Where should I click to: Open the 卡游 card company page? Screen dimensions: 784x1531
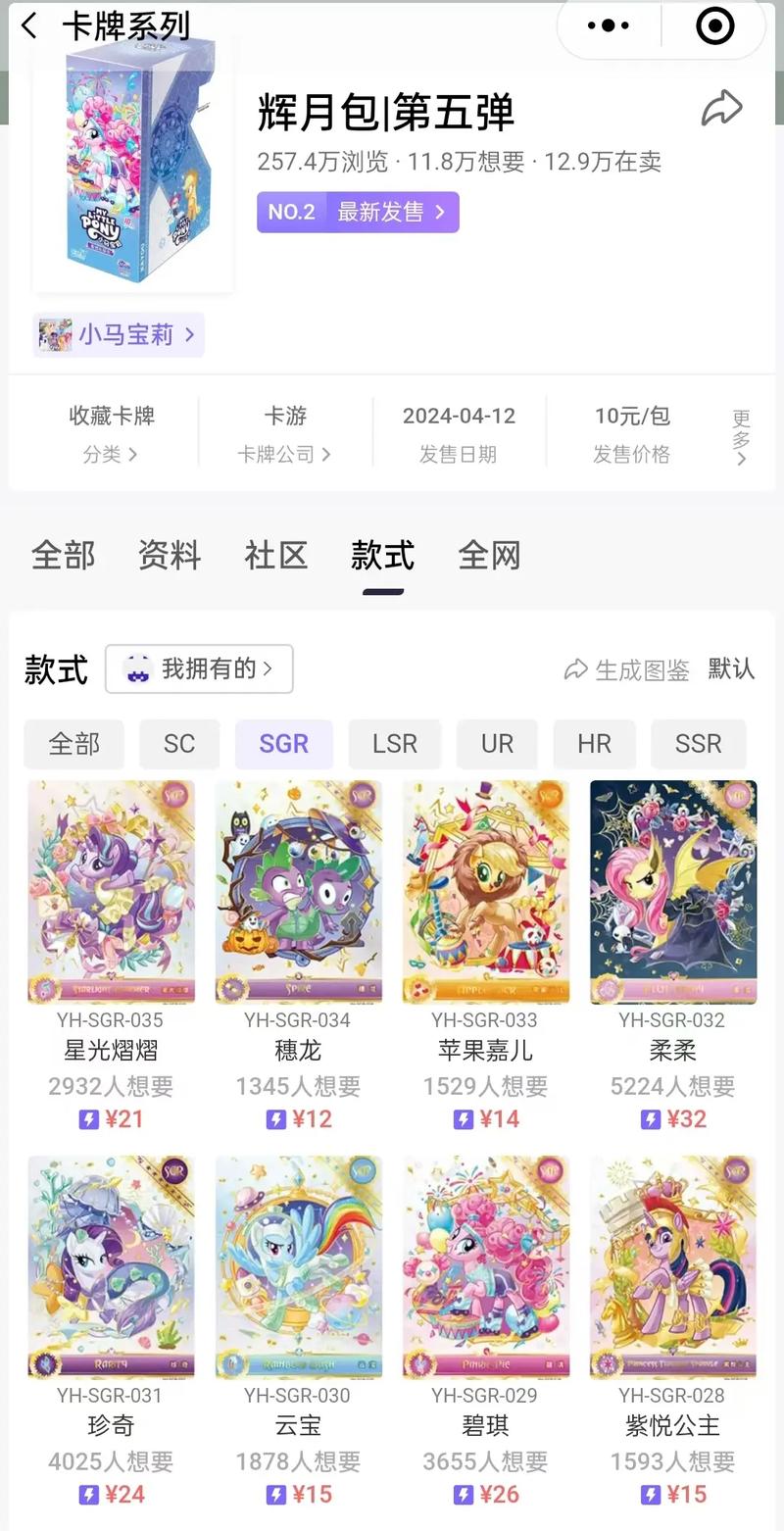(284, 432)
